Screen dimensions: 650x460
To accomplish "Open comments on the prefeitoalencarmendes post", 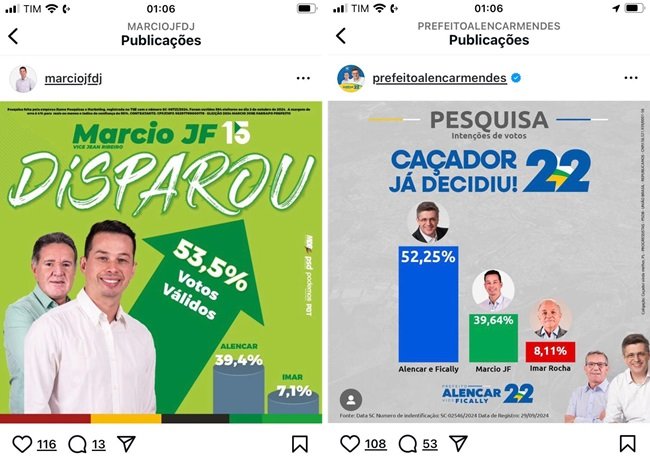I will tap(402, 444).
